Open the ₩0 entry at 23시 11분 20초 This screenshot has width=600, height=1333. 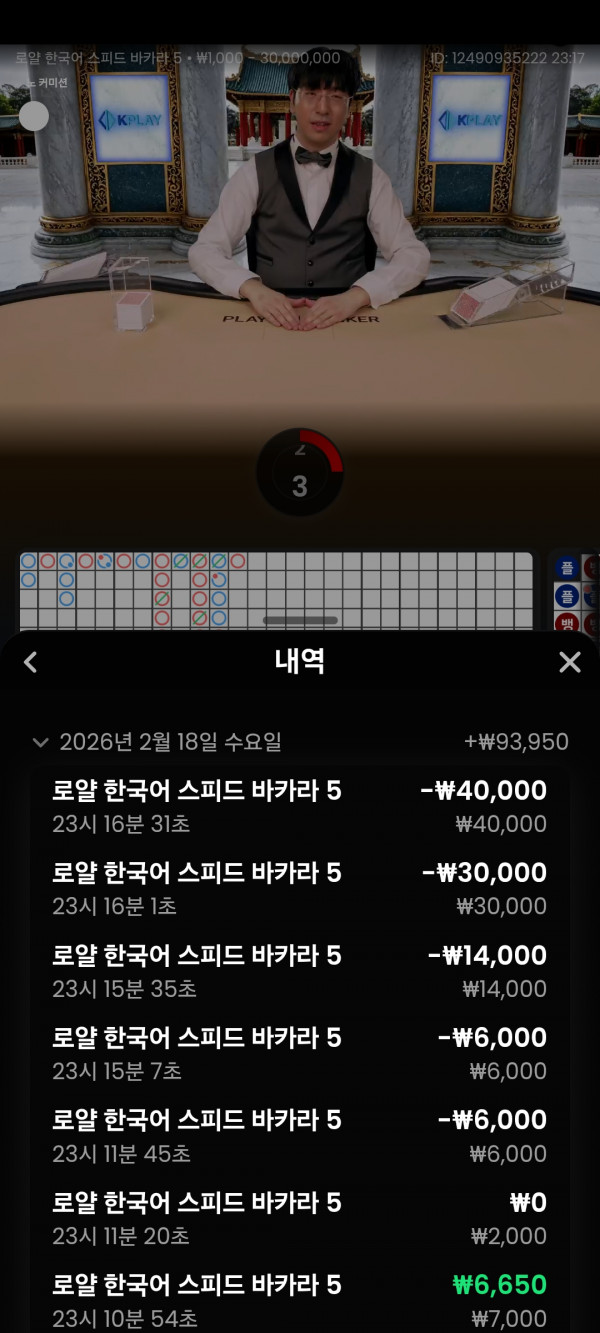point(300,1218)
